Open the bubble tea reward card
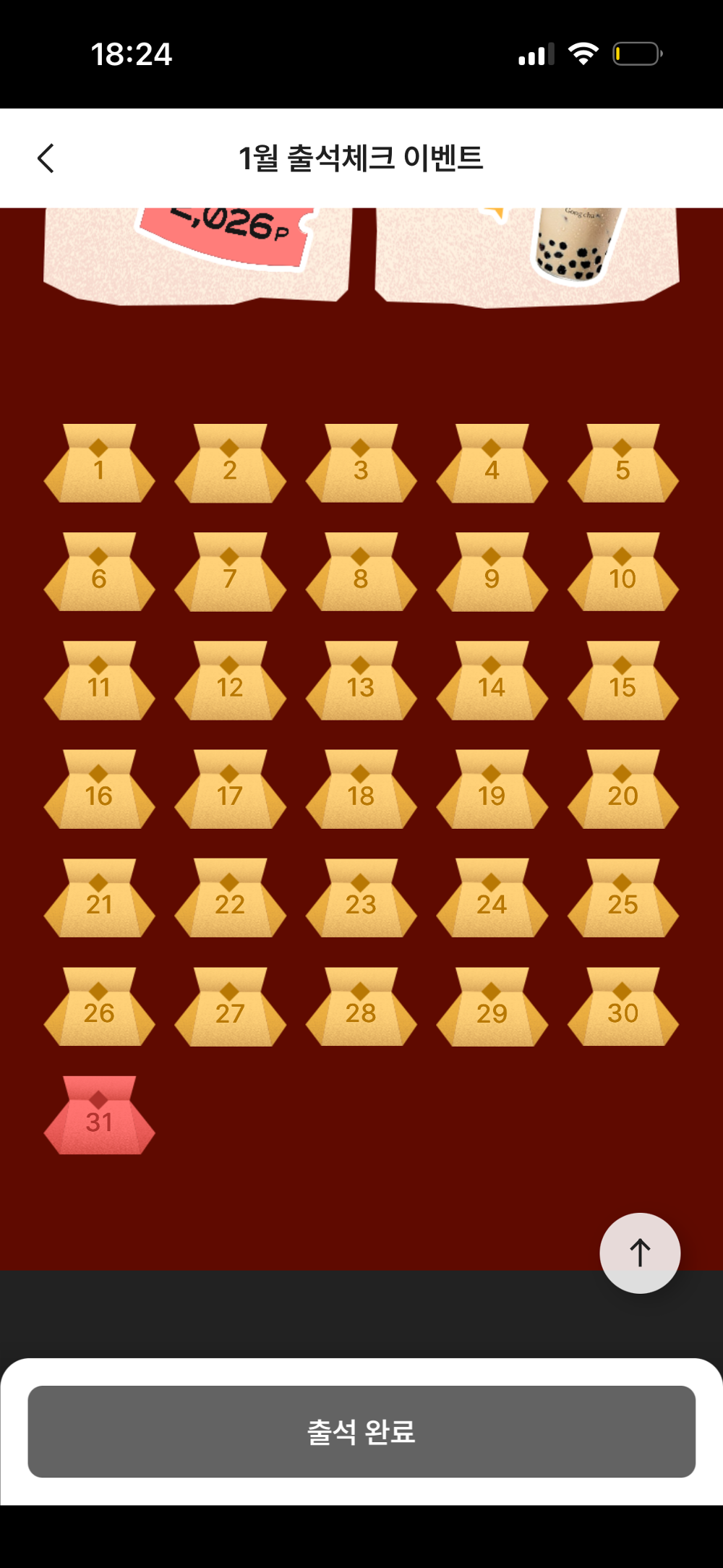Screen dimensions: 723x1568 pos(526,255)
